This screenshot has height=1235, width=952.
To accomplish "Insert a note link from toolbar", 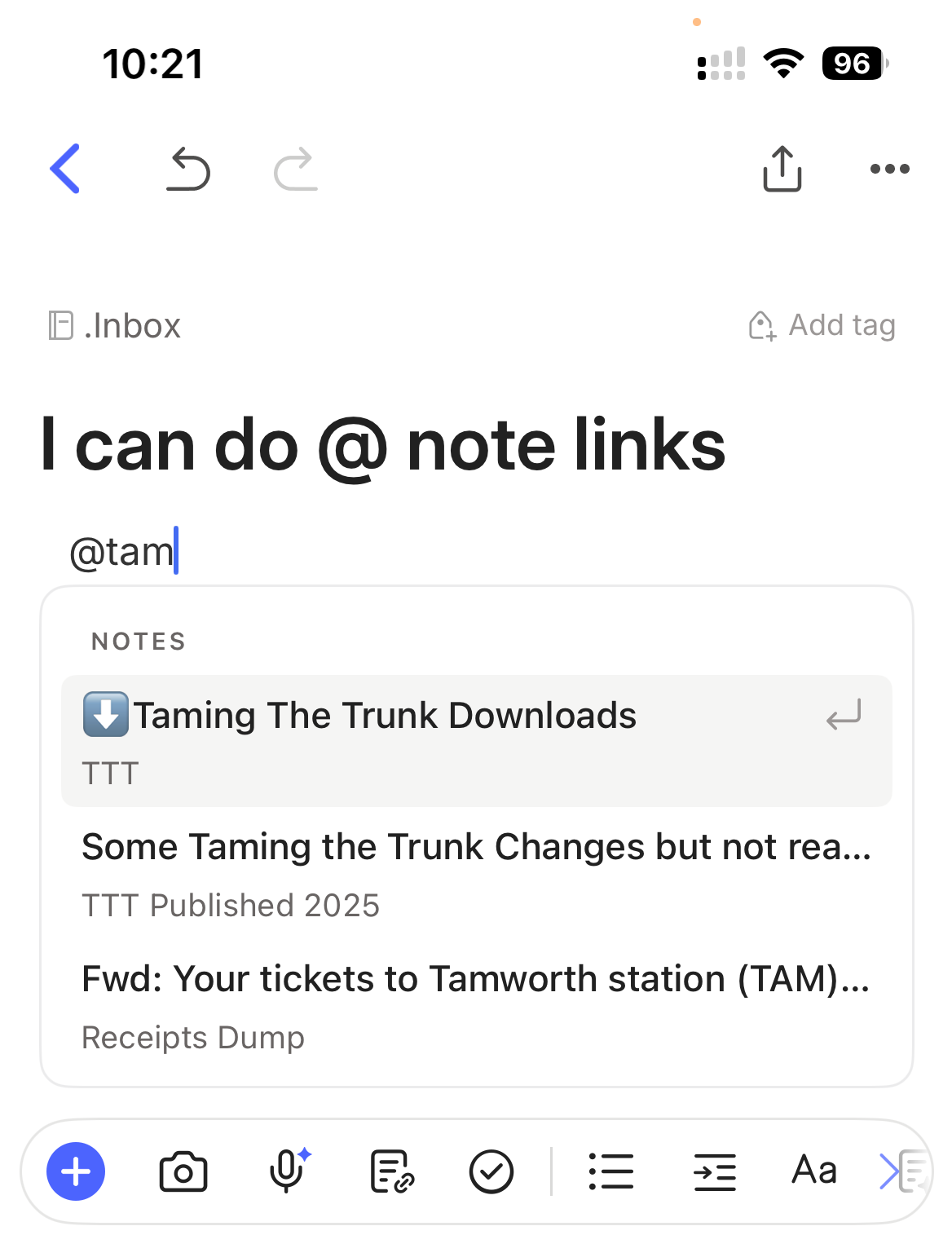I will tap(391, 1171).
